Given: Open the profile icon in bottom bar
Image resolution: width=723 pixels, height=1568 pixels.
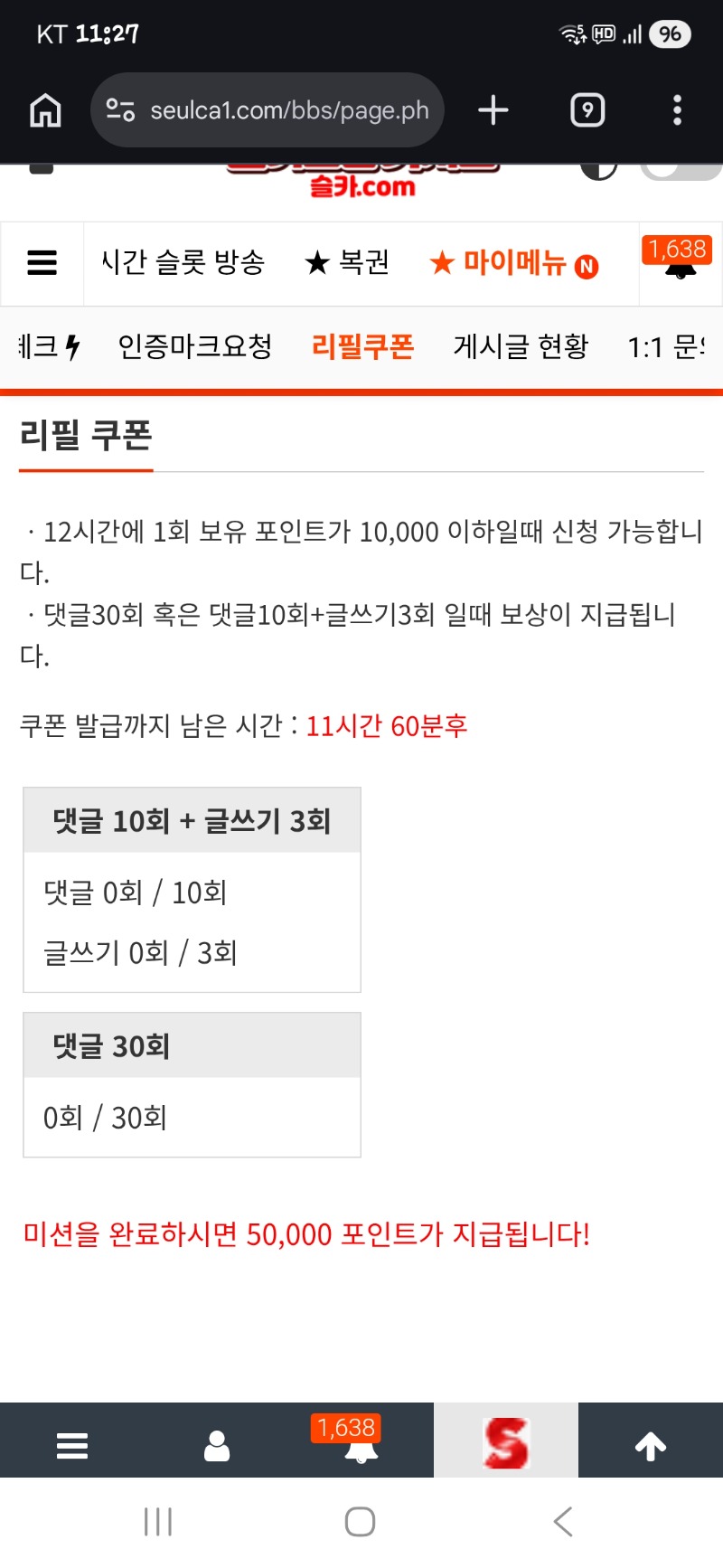Looking at the screenshot, I should click(x=217, y=1445).
